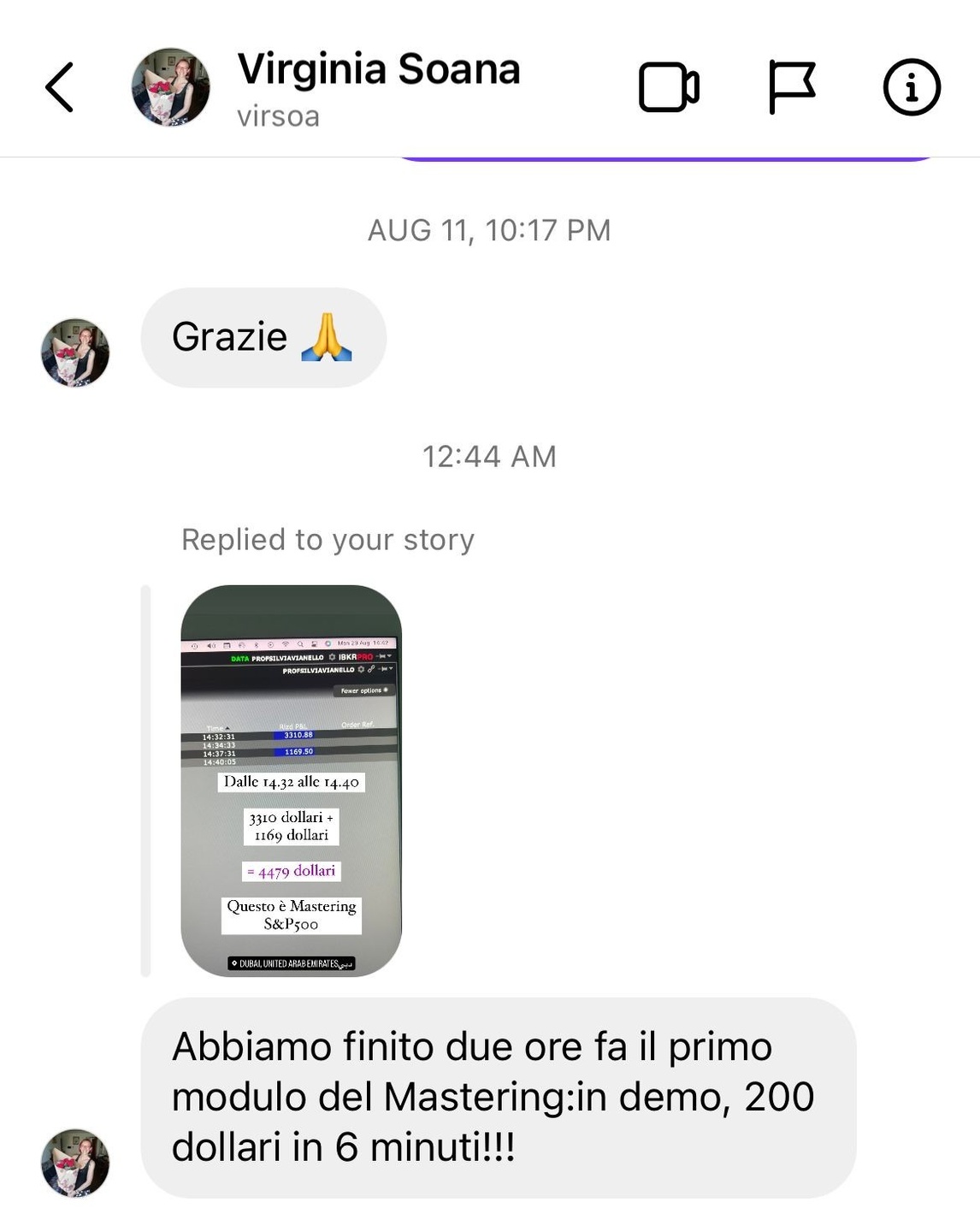The image size is (980, 1232).
Task: Open conversation info details
Action: pos(912,87)
